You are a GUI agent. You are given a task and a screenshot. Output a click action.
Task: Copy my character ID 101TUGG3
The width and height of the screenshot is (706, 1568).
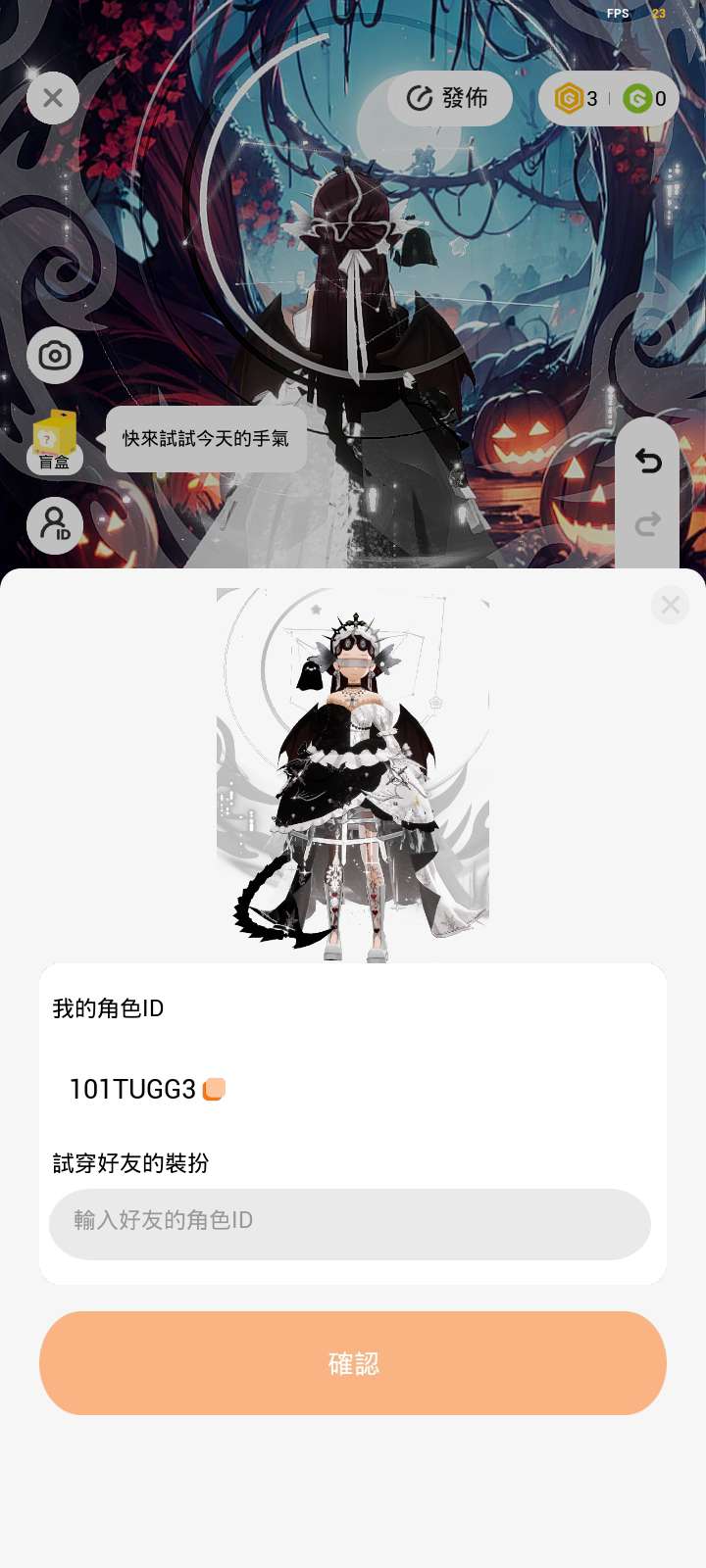pos(214,1089)
